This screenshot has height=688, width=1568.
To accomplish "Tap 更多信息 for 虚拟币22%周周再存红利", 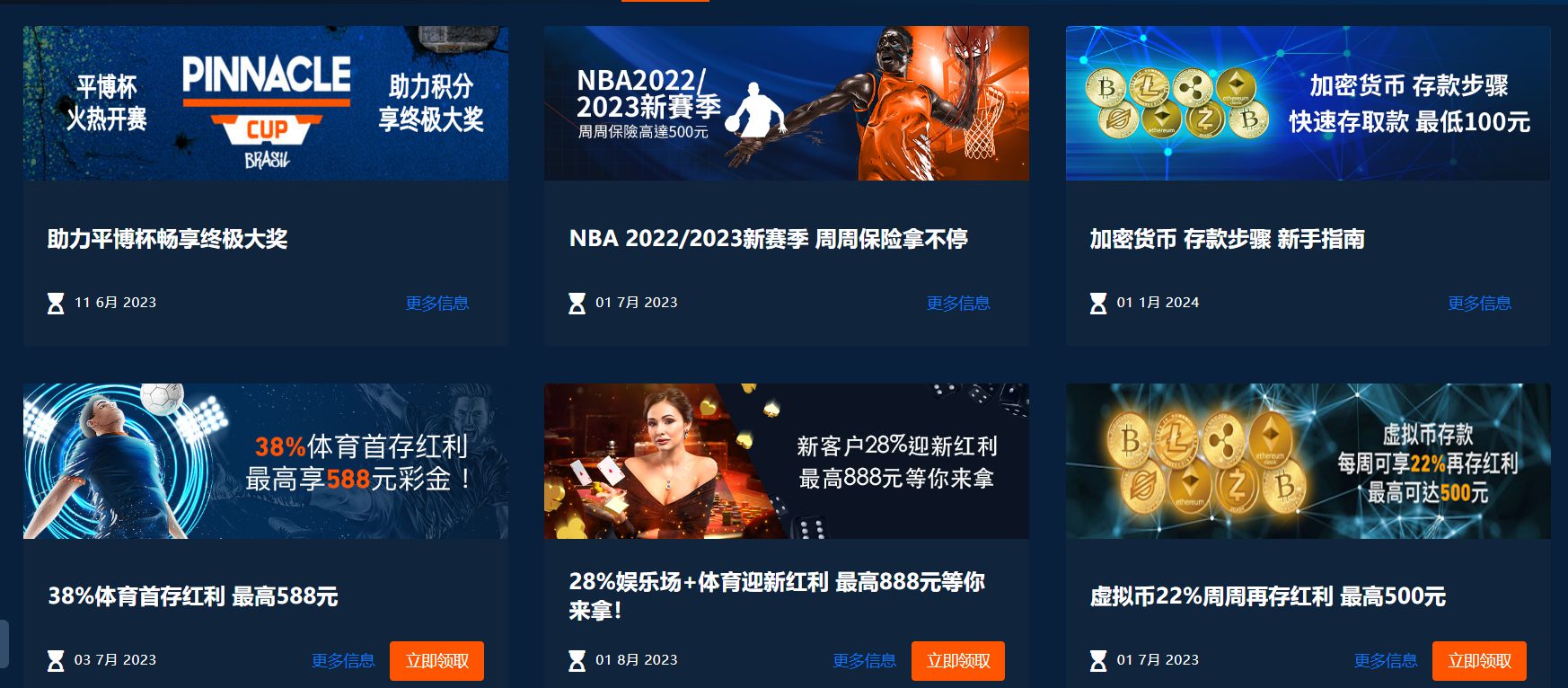I will (x=1386, y=661).
